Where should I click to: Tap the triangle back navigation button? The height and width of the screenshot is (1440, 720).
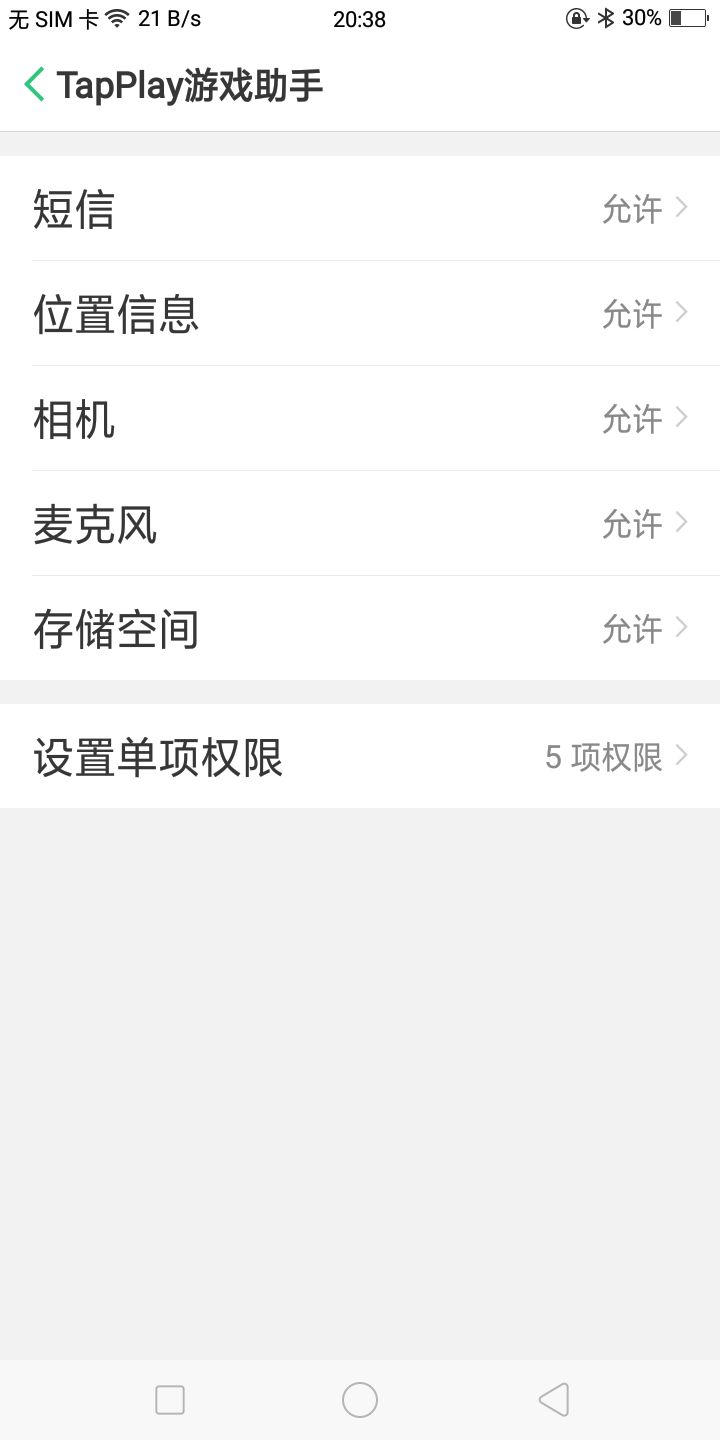[x=553, y=1399]
